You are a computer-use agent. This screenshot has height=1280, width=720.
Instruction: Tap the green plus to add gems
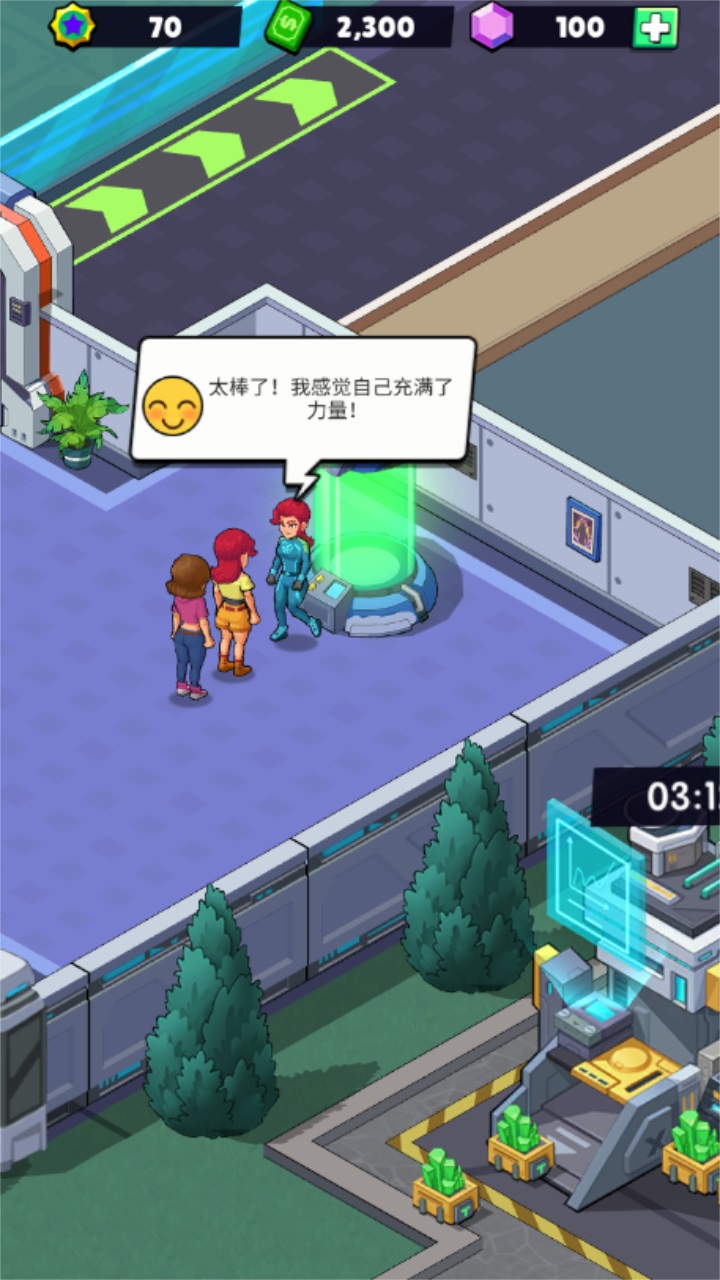coord(655,28)
